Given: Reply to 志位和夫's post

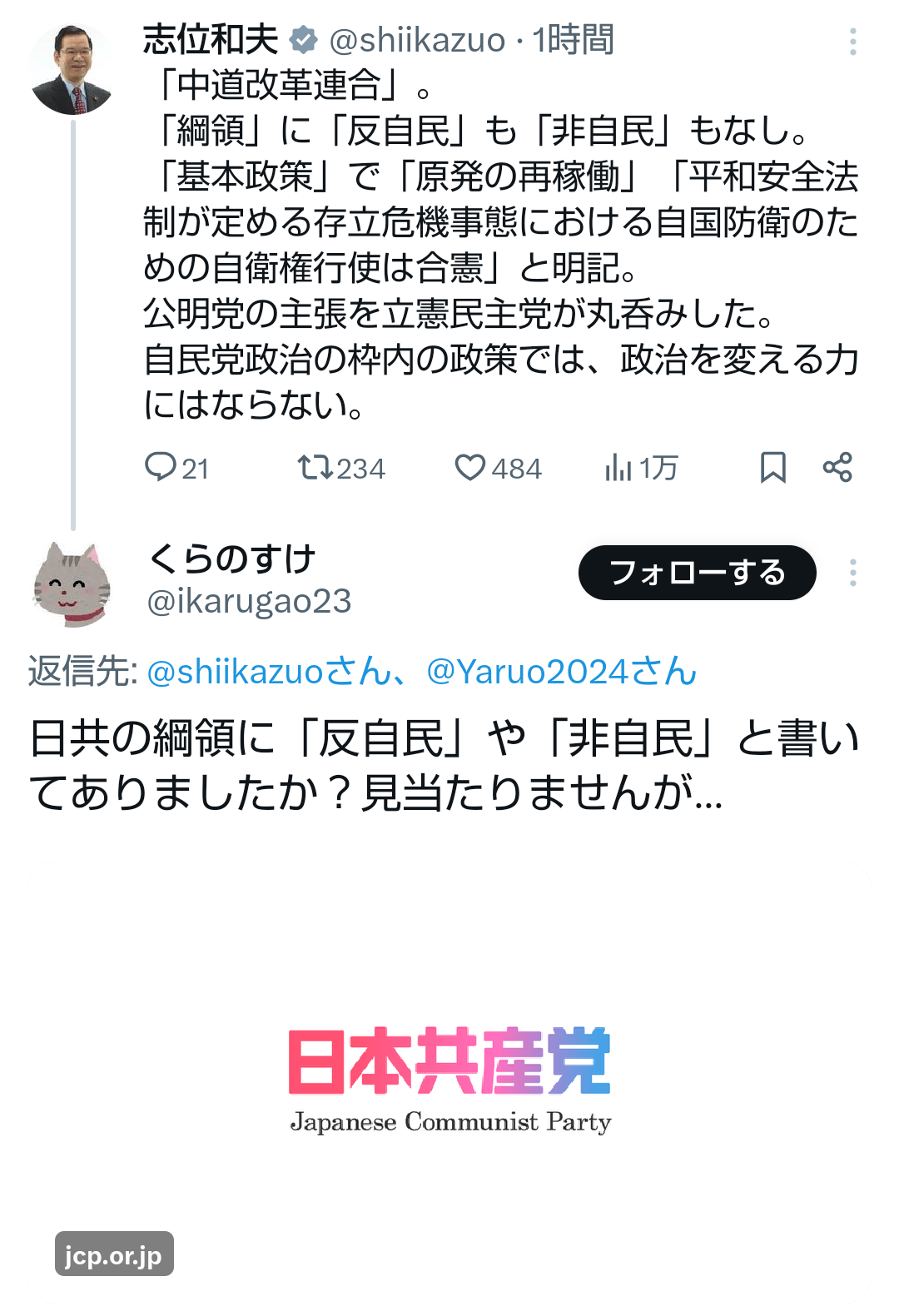Looking at the screenshot, I should click(161, 468).
